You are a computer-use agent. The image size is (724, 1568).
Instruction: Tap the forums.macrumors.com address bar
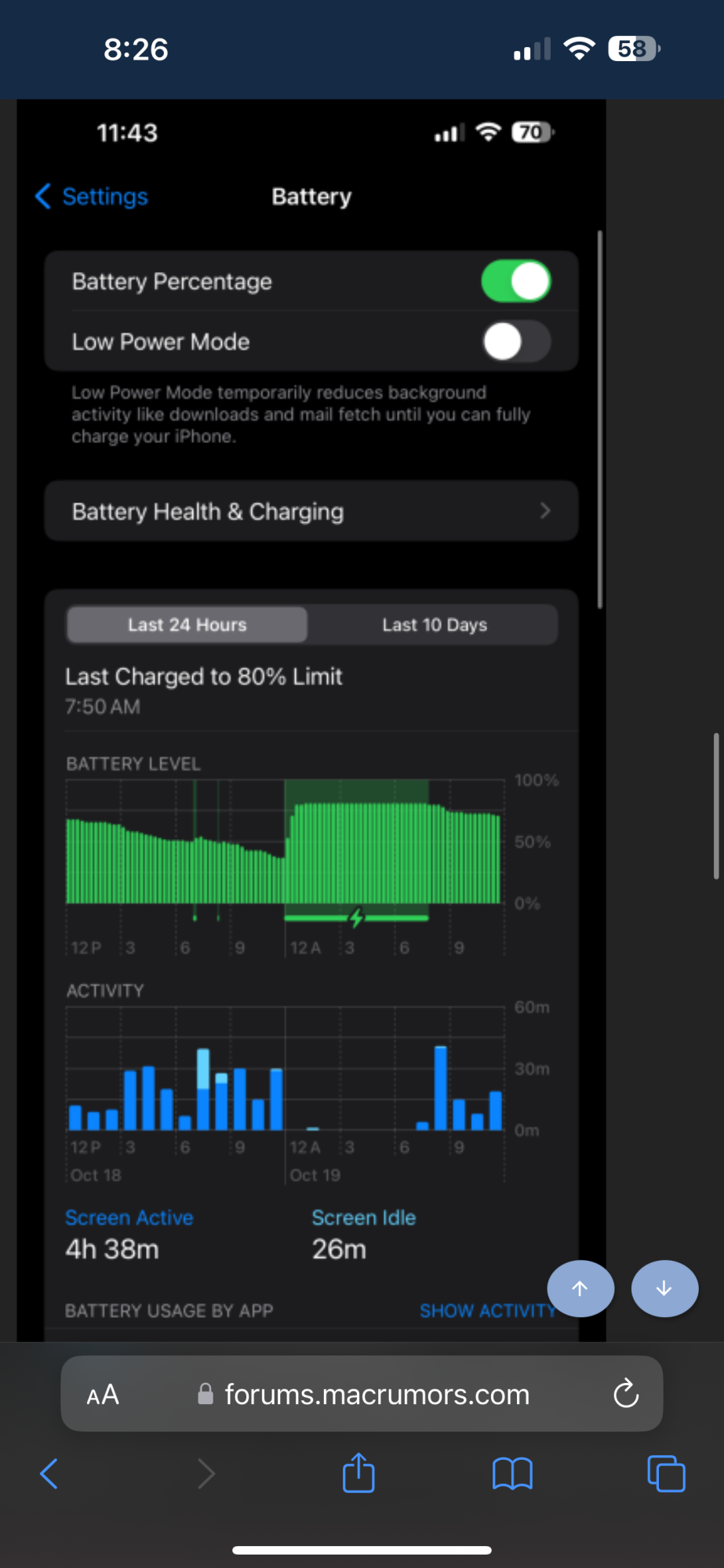pyautogui.click(x=362, y=1394)
